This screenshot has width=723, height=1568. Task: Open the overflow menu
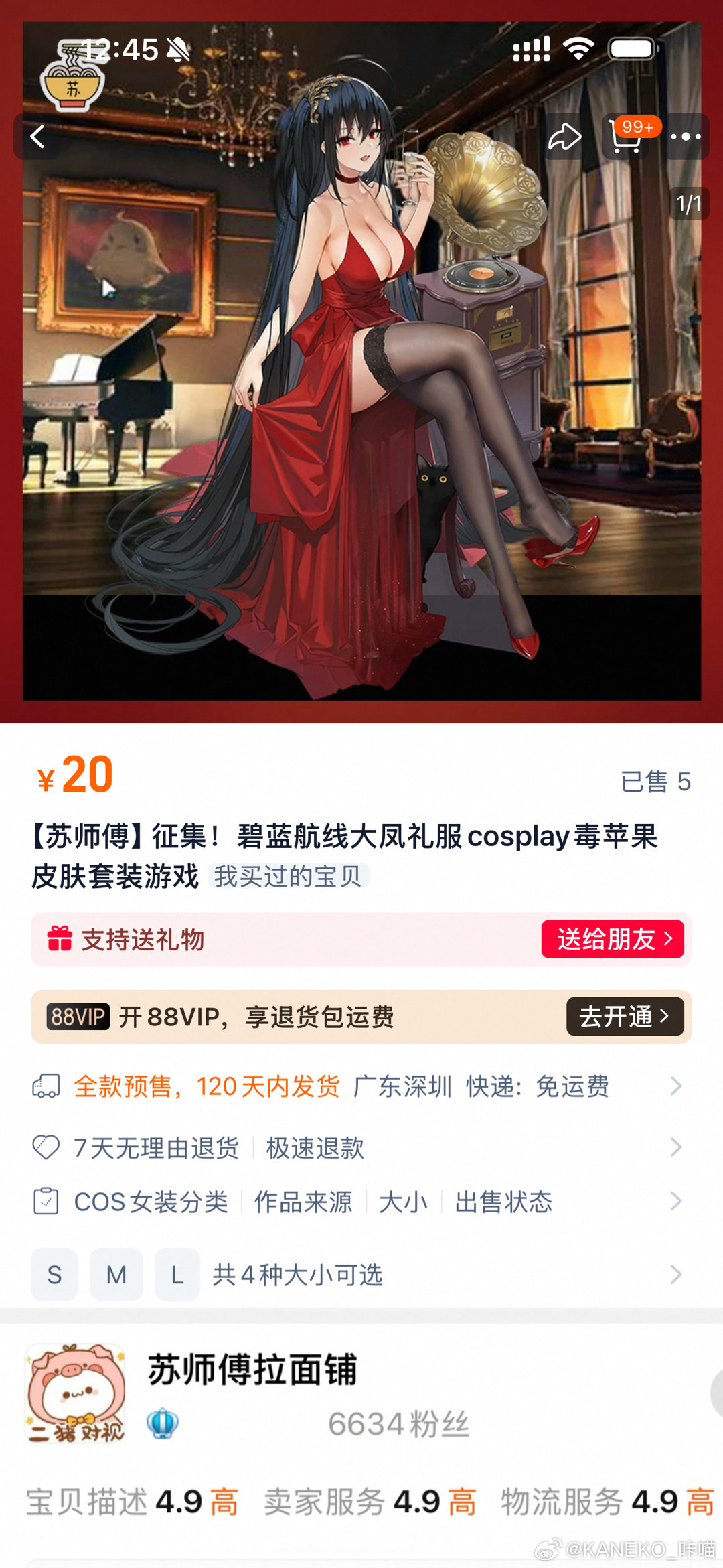pos(686,137)
